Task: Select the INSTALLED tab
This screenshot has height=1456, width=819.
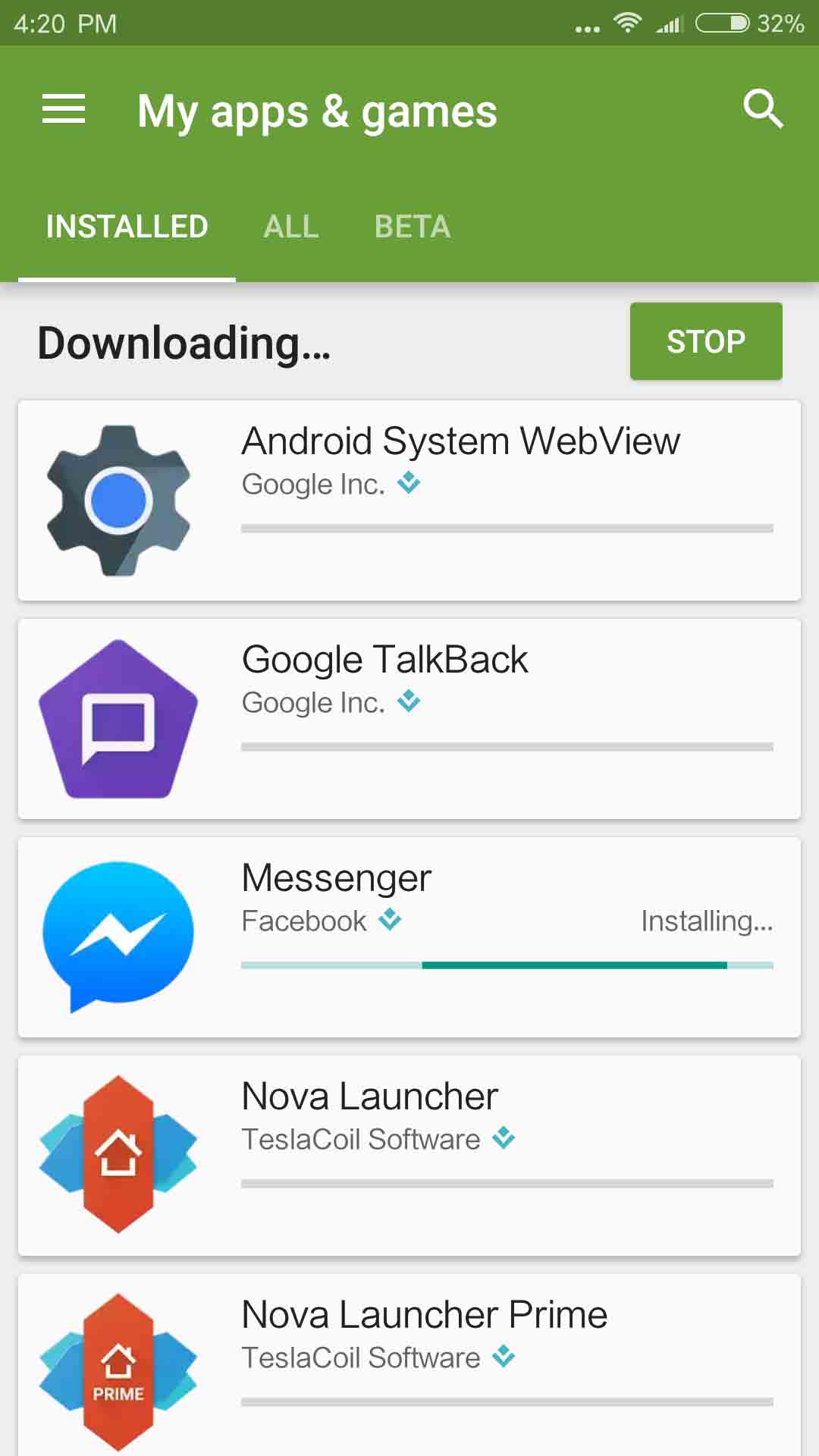Action: 127,227
